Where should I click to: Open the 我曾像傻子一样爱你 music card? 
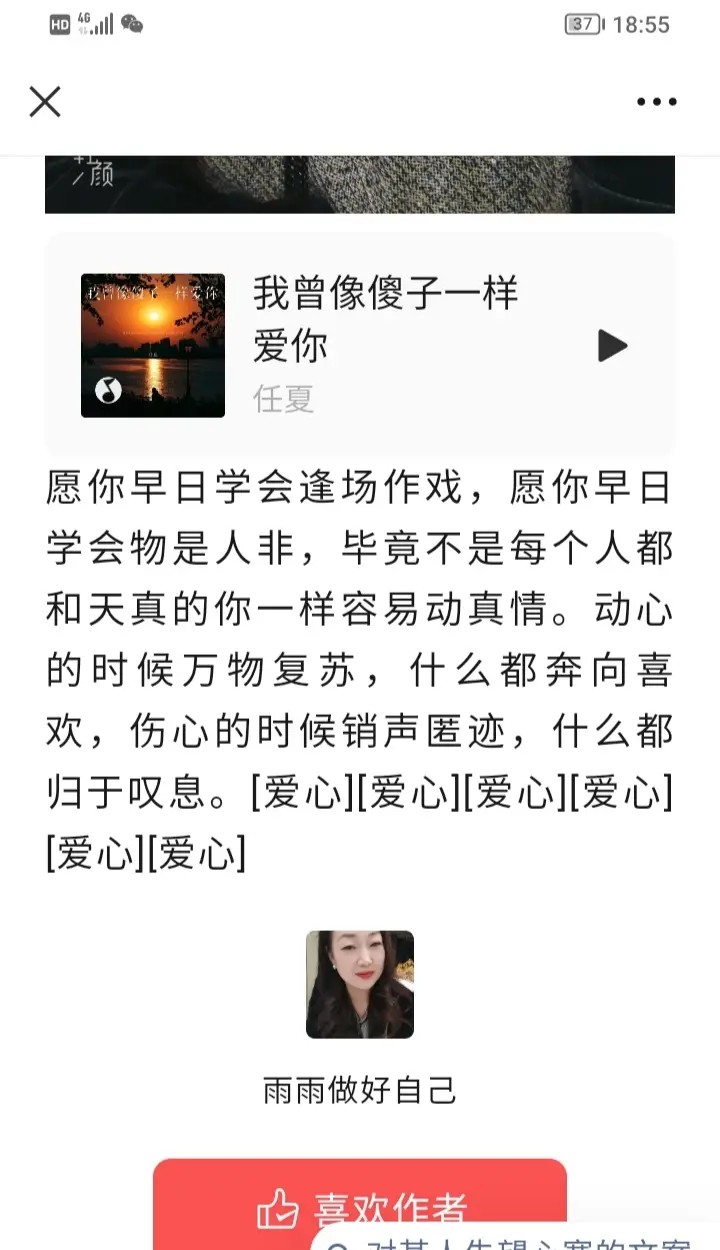click(x=385, y=345)
